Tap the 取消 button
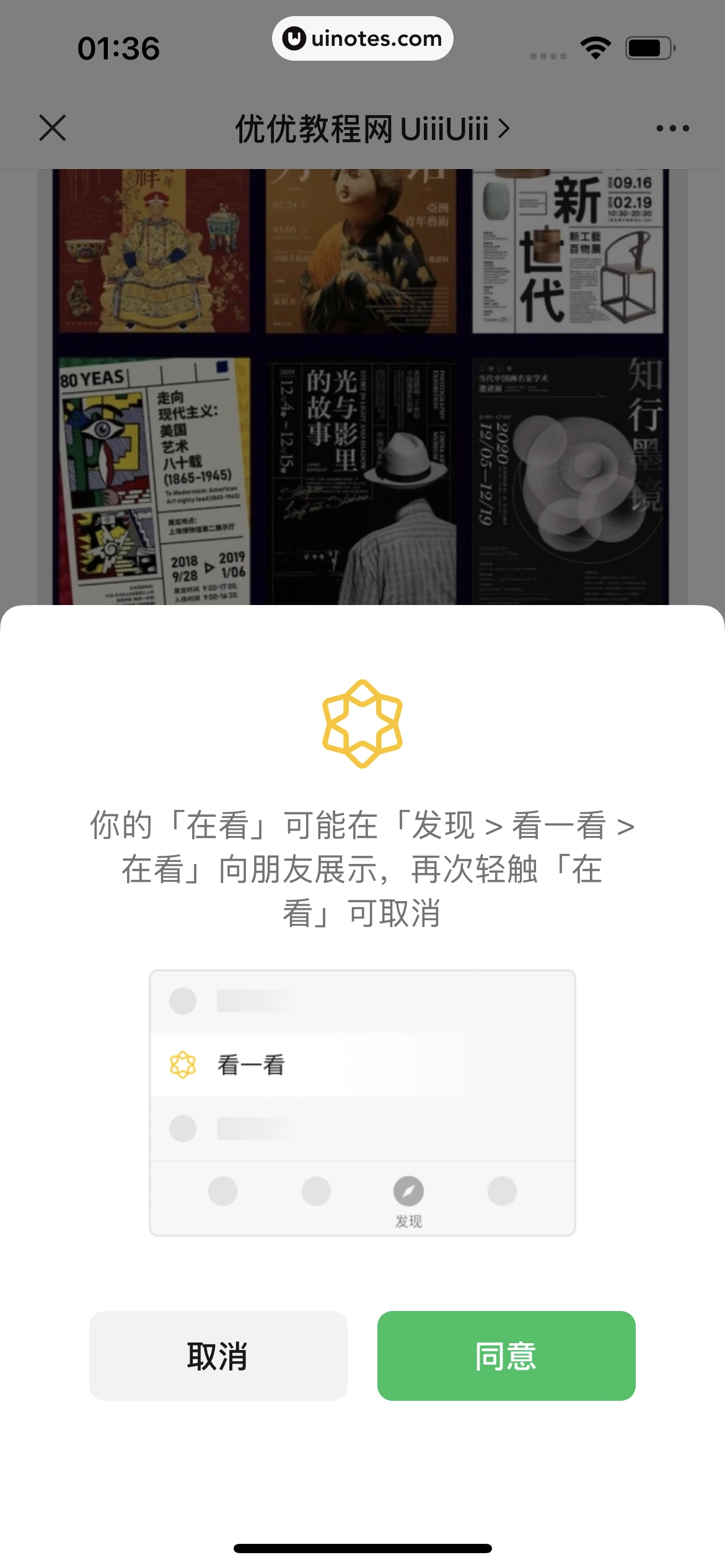The width and height of the screenshot is (725, 1568). pos(217,1356)
